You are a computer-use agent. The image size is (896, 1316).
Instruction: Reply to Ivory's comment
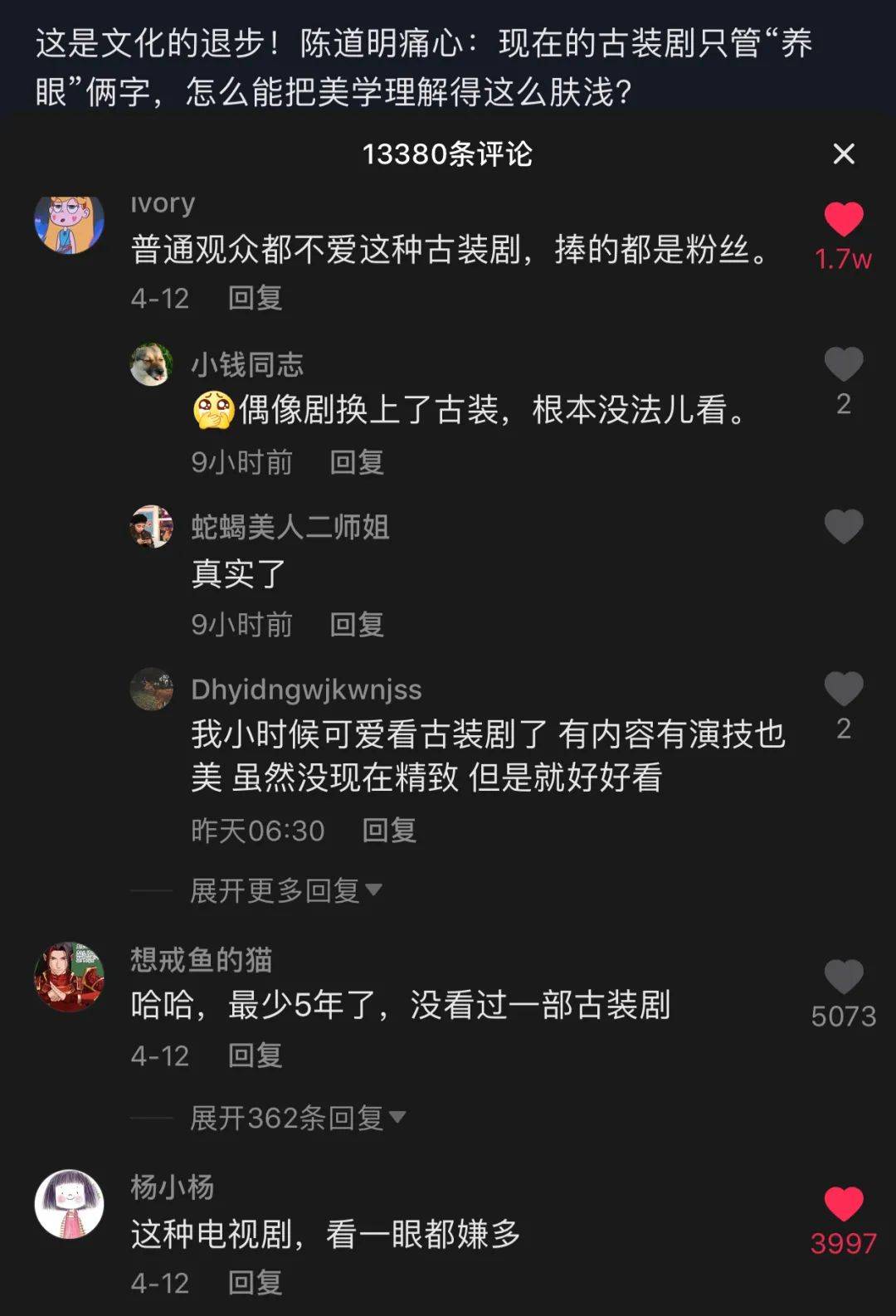pyautogui.click(x=255, y=298)
